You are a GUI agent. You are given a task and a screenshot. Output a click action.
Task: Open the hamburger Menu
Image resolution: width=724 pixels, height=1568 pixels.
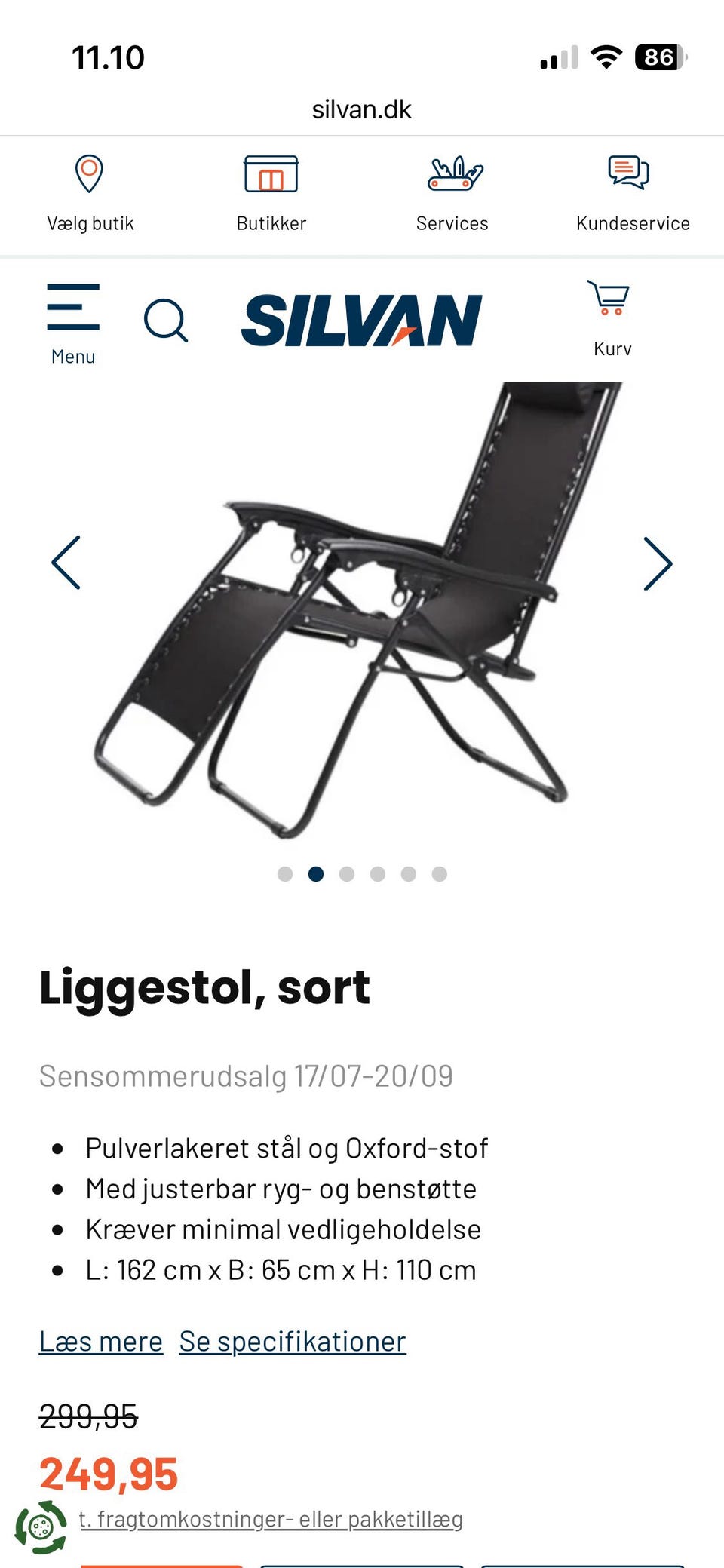73,324
